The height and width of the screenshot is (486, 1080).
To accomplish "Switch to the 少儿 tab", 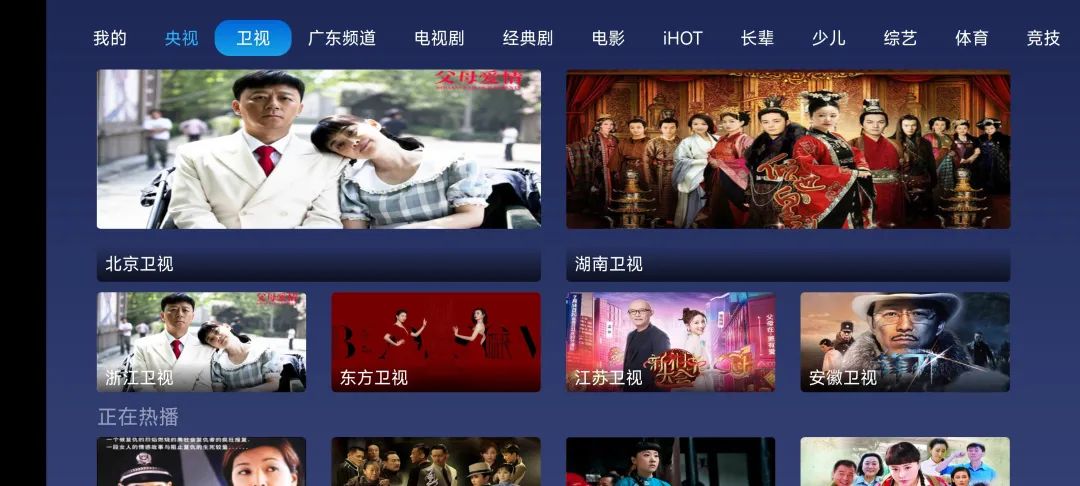I will (828, 38).
